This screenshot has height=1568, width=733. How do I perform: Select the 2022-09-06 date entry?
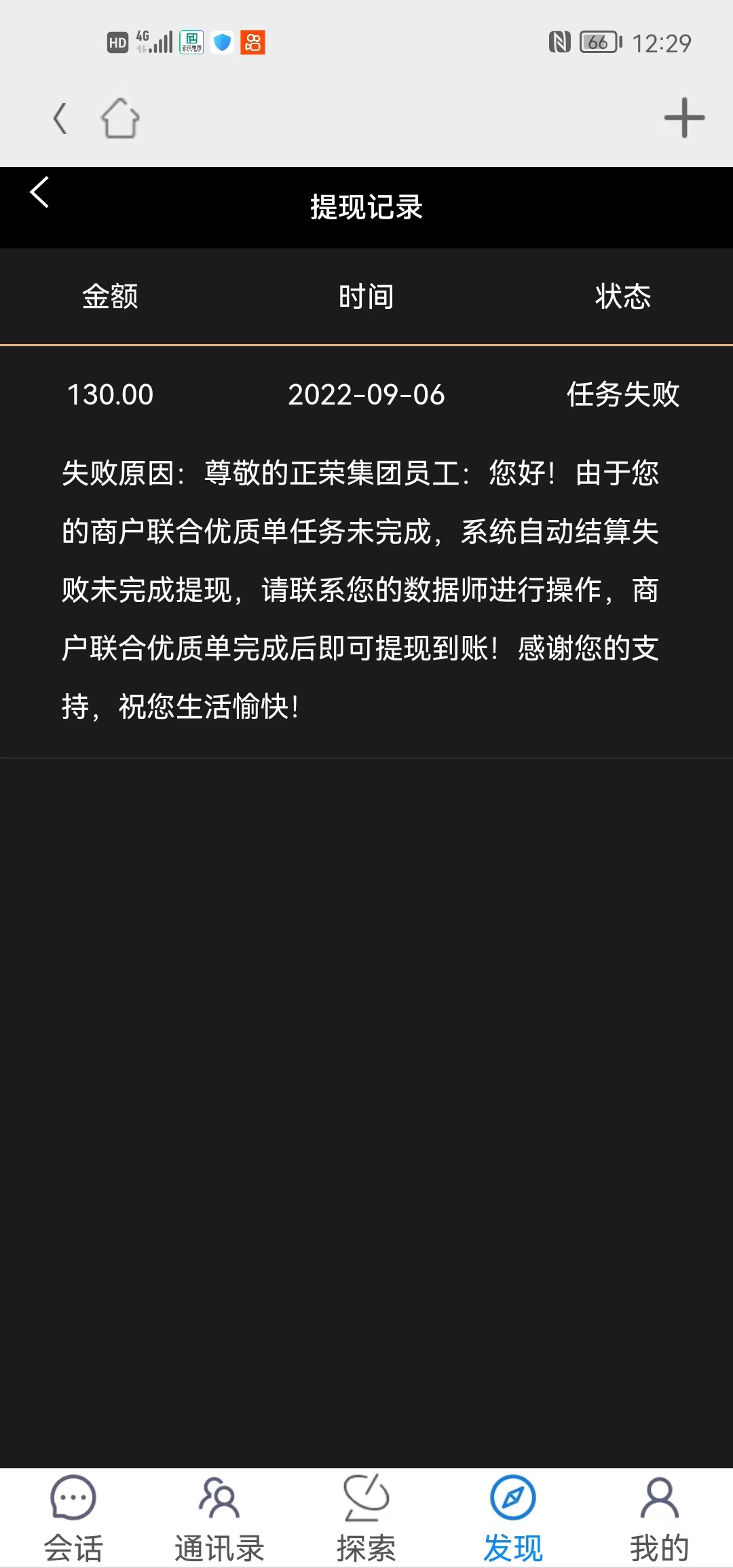pos(366,394)
